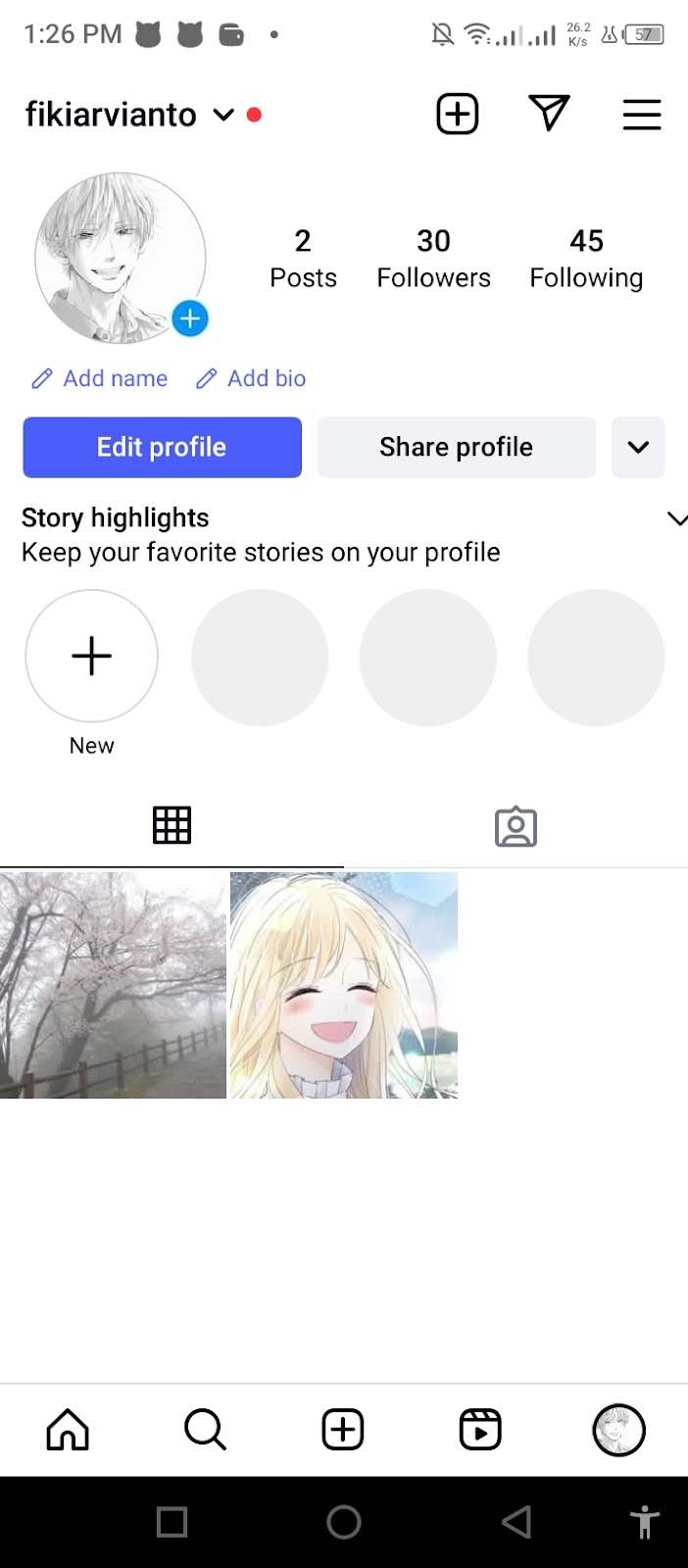Open direct messages paper plane icon
The height and width of the screenshot is (1568, 688).
pos(549,114)
